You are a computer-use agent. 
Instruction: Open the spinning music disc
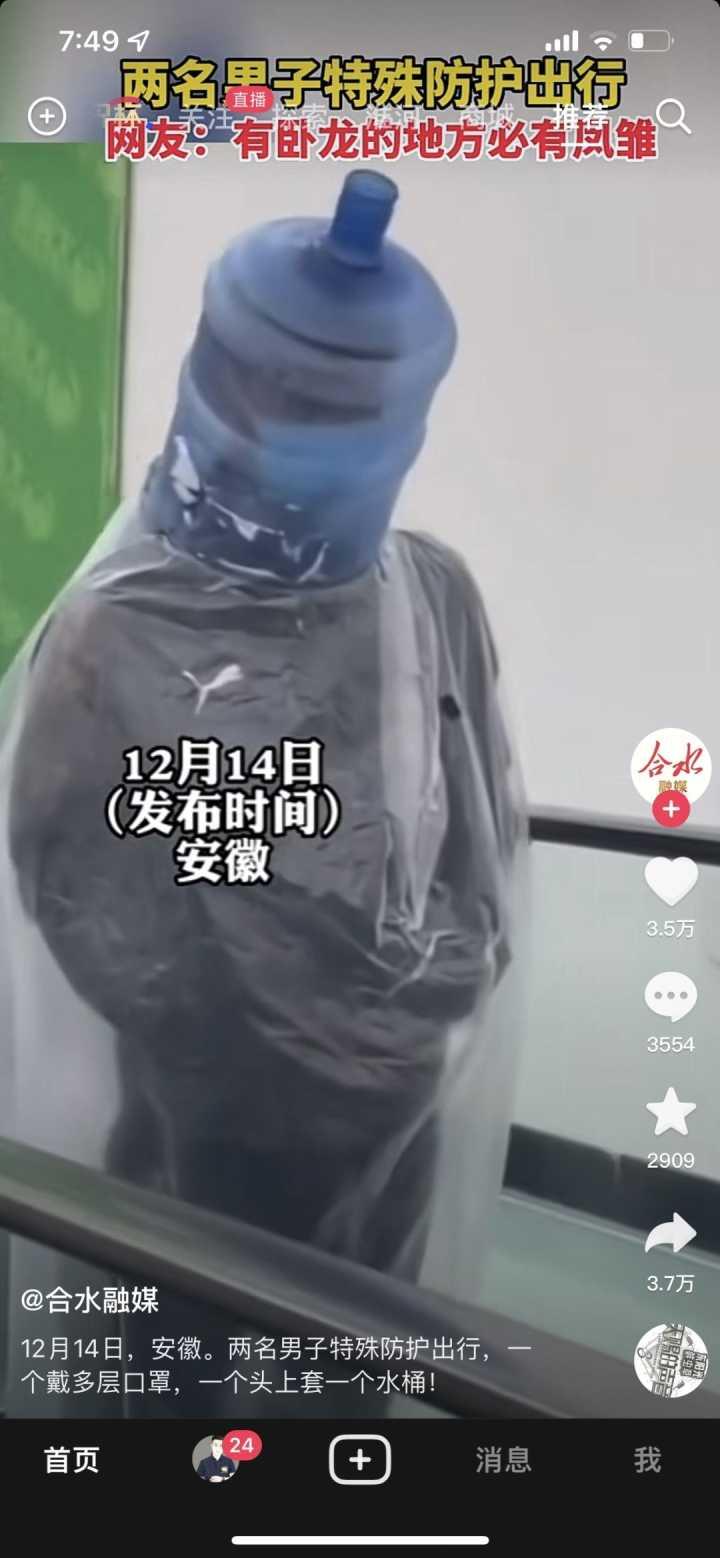670,1360
